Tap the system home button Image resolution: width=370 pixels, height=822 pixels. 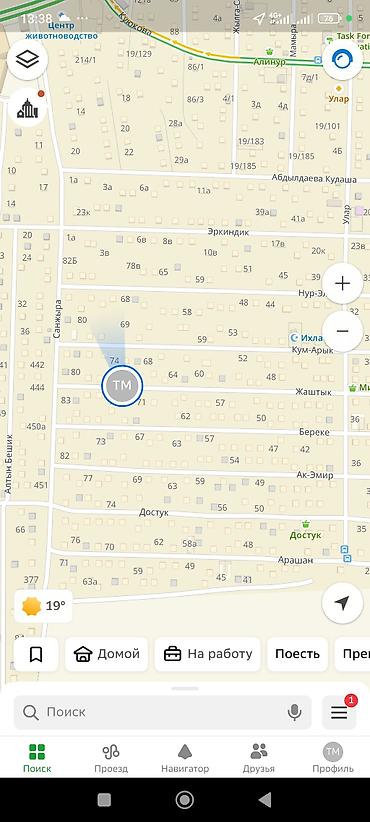coord(184,799)
